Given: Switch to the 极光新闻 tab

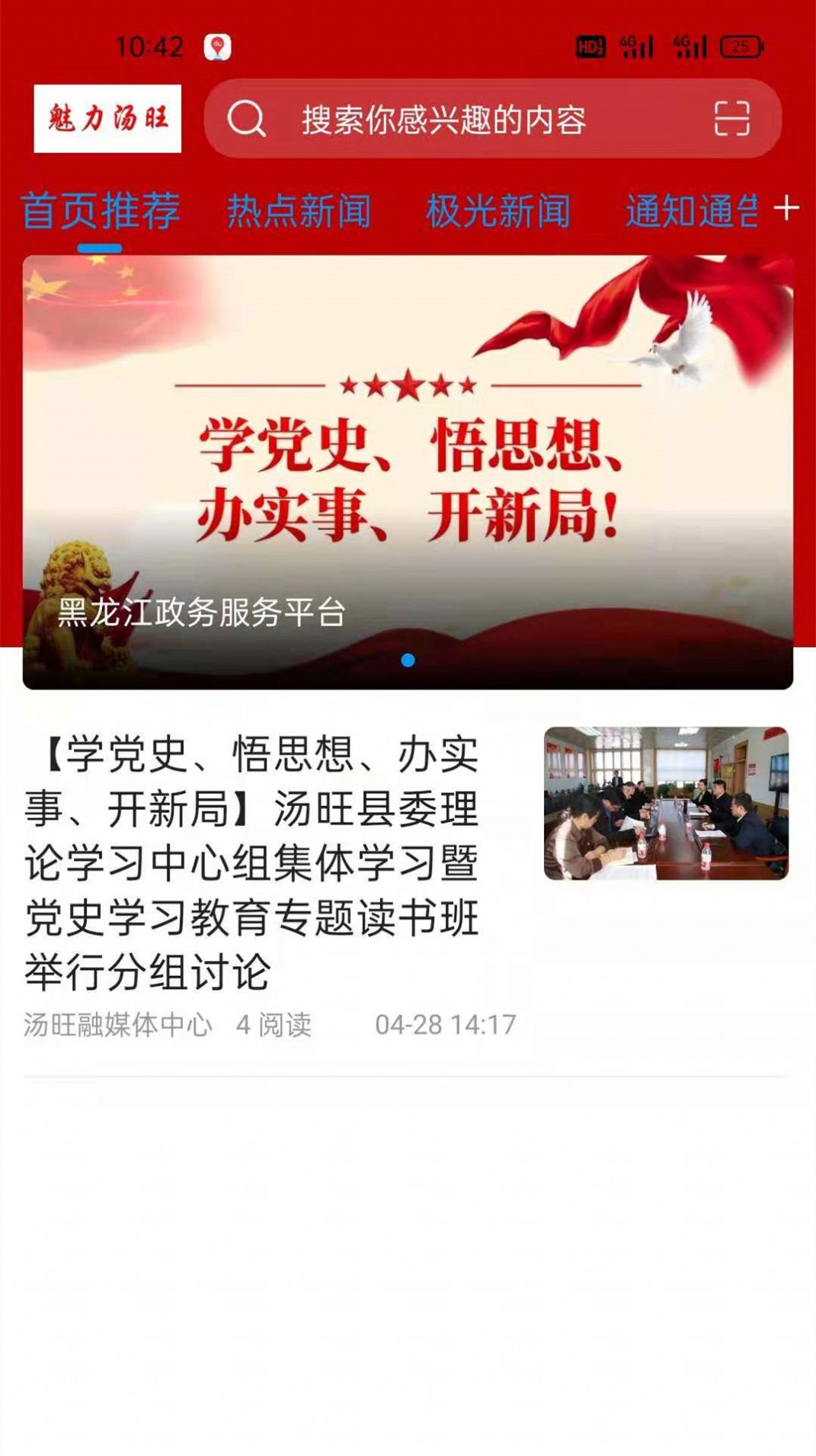Looking at the screenshot, I should point(499,212).
